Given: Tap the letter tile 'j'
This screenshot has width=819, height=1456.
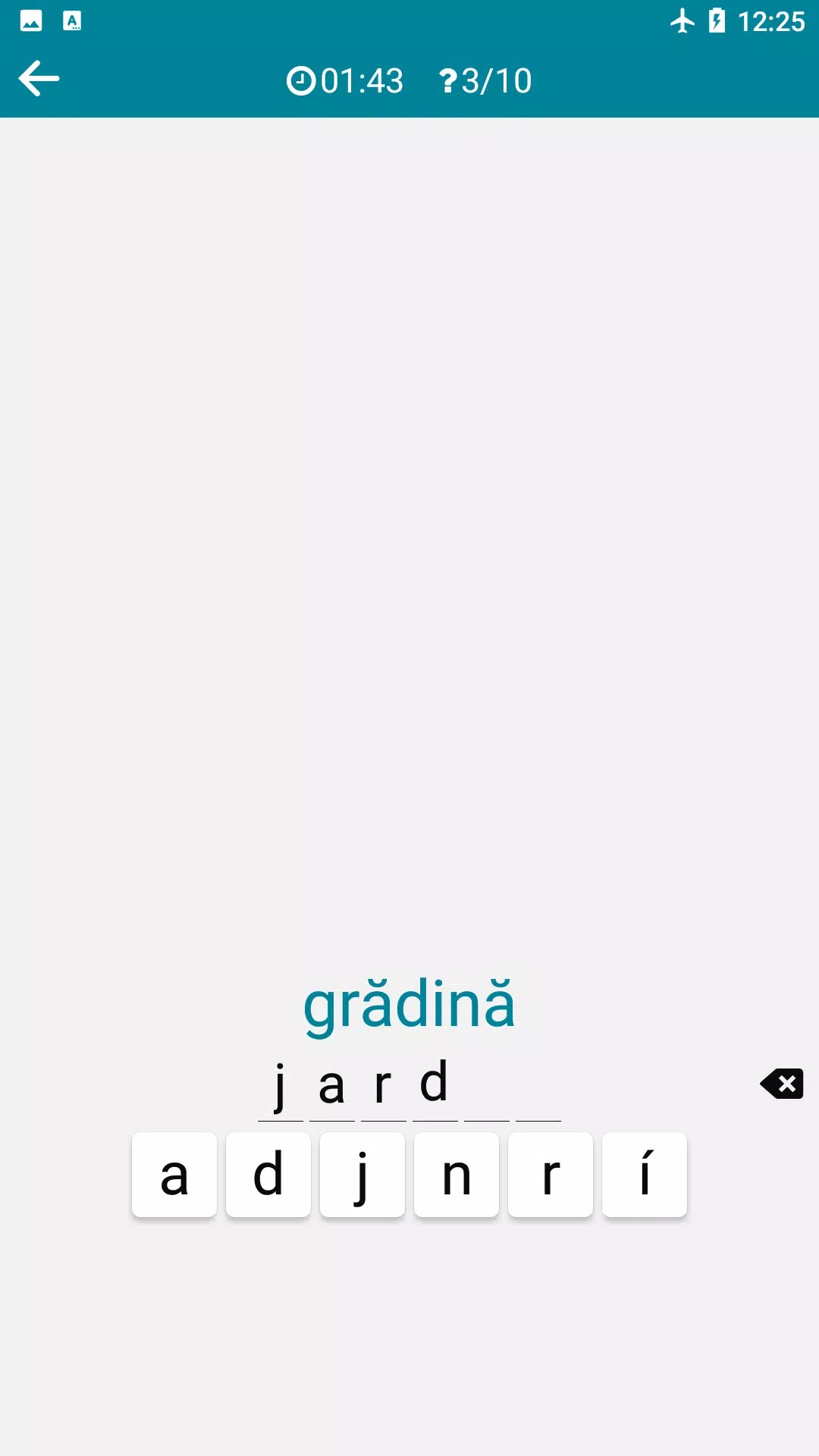Looking at the screenshot, I should [362, 1175].
